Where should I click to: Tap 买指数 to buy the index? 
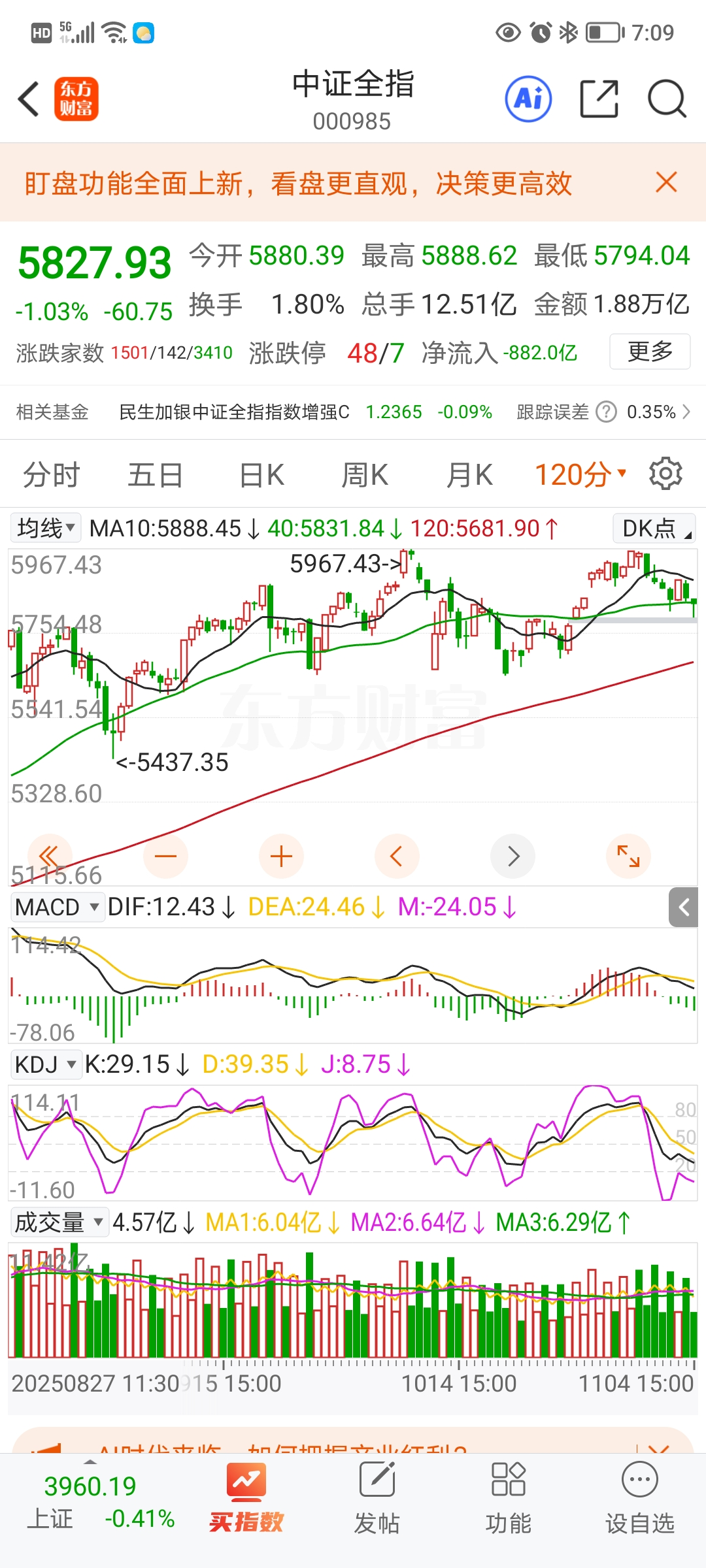pos(246,1501)
